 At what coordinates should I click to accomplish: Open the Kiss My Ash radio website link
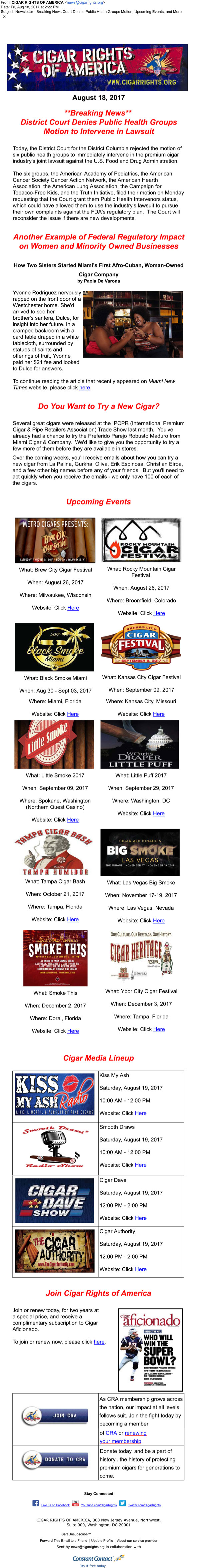pos(141,1113)
